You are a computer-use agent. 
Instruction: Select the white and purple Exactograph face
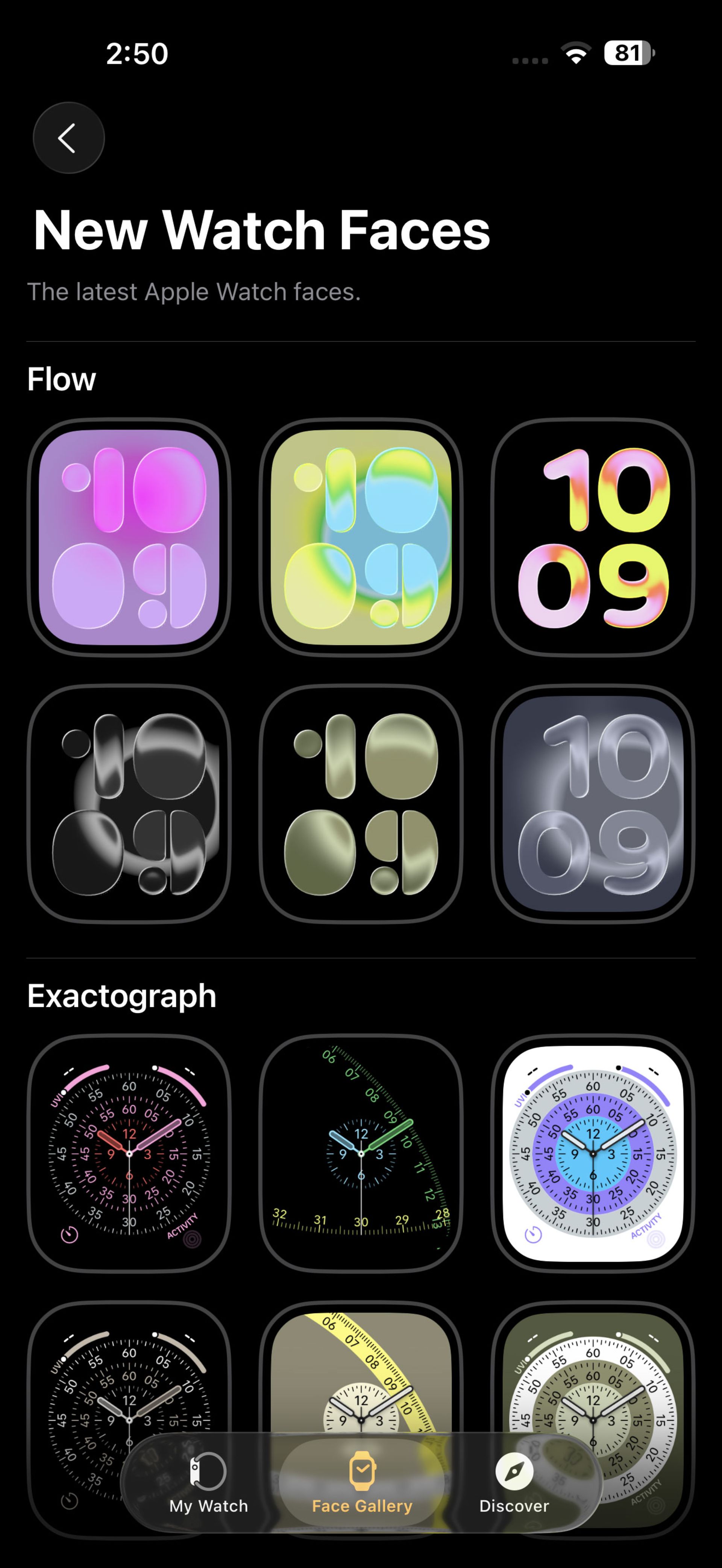592,1153
